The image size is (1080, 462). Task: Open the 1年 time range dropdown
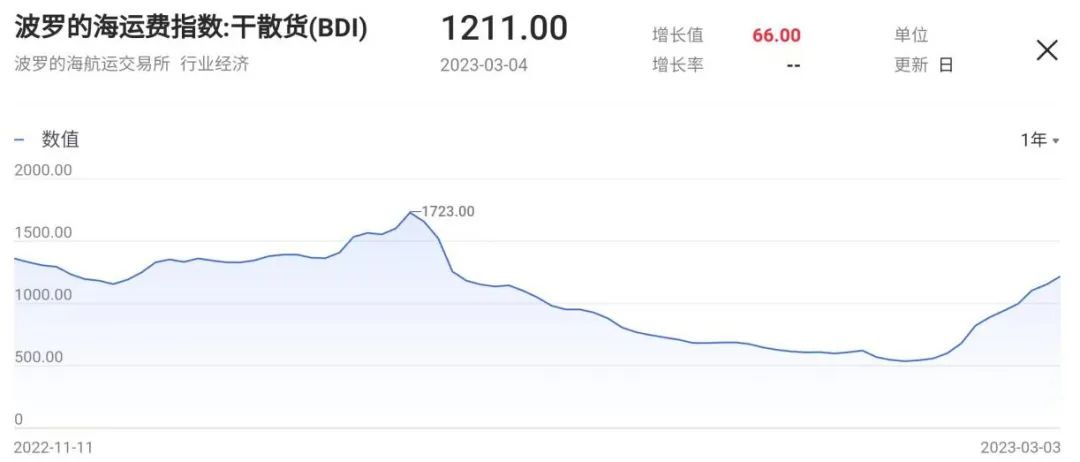[x=1039, y=140]
